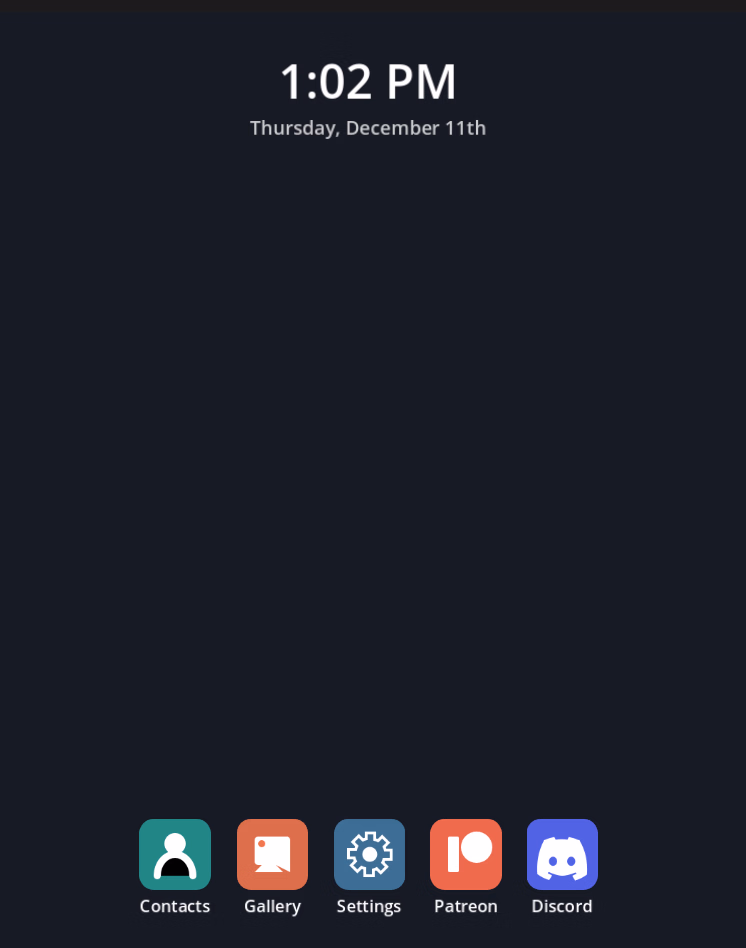Launch the Gallery app
This screenshot has width=746, height=948.
pos(272,854)
